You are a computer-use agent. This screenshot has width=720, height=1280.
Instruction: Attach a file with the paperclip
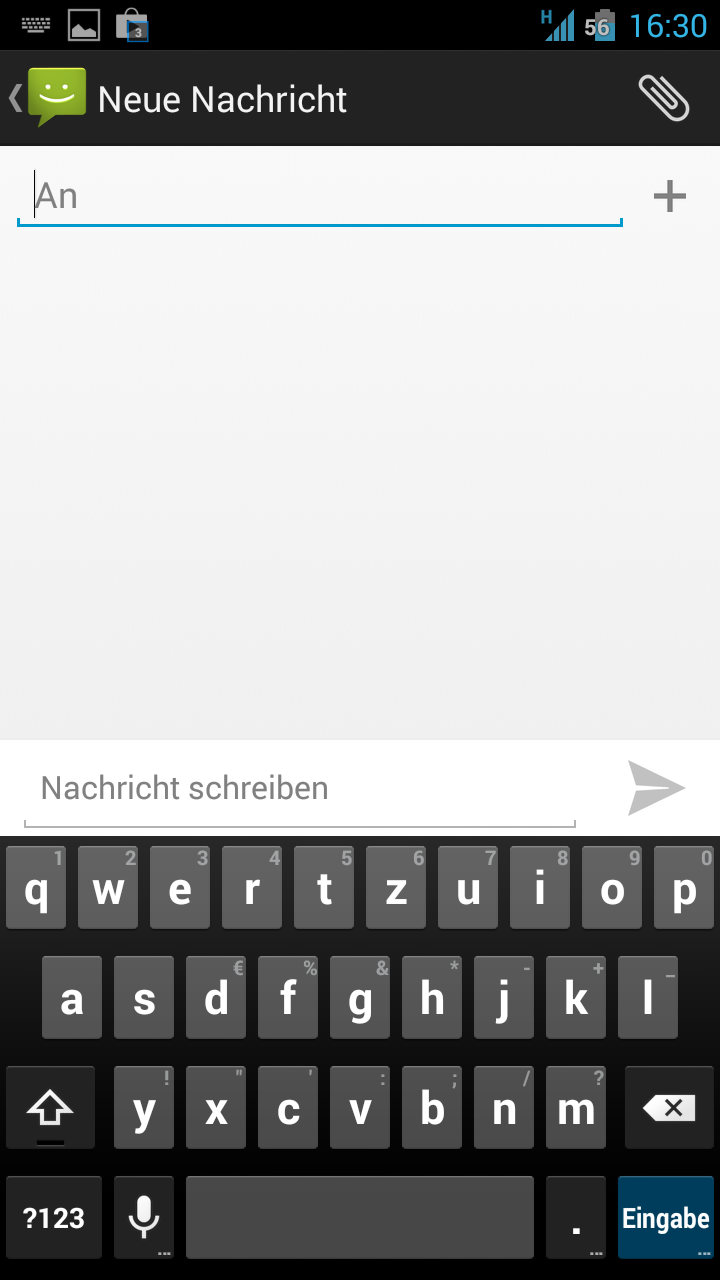pyautogui.click(x=664, y=98)
